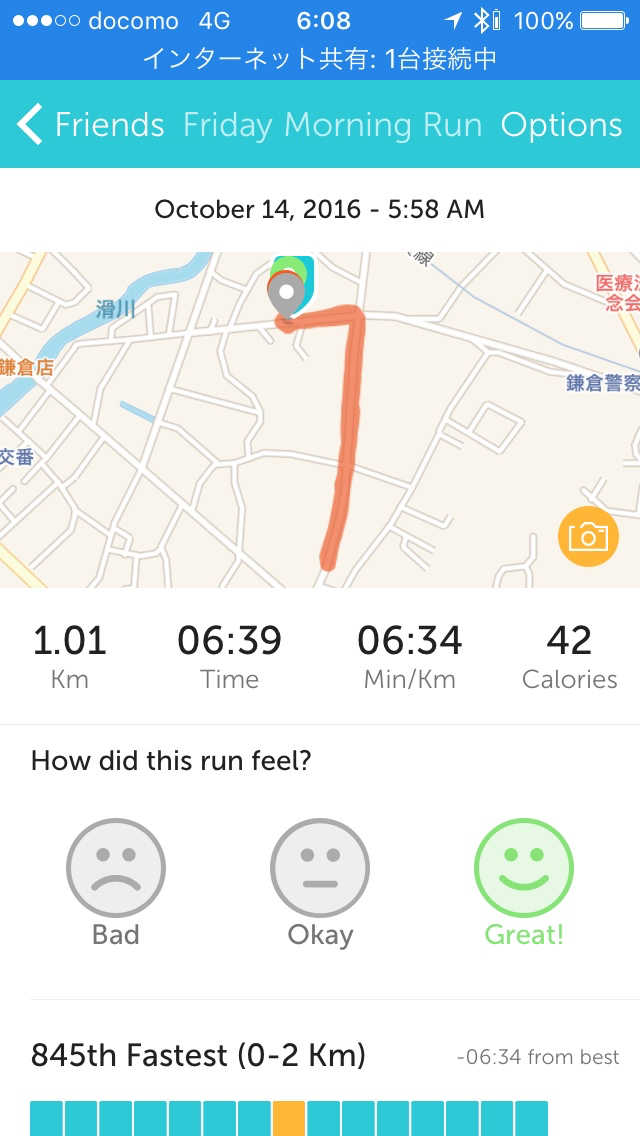Go back to Friends

click(x=90, y=125)
